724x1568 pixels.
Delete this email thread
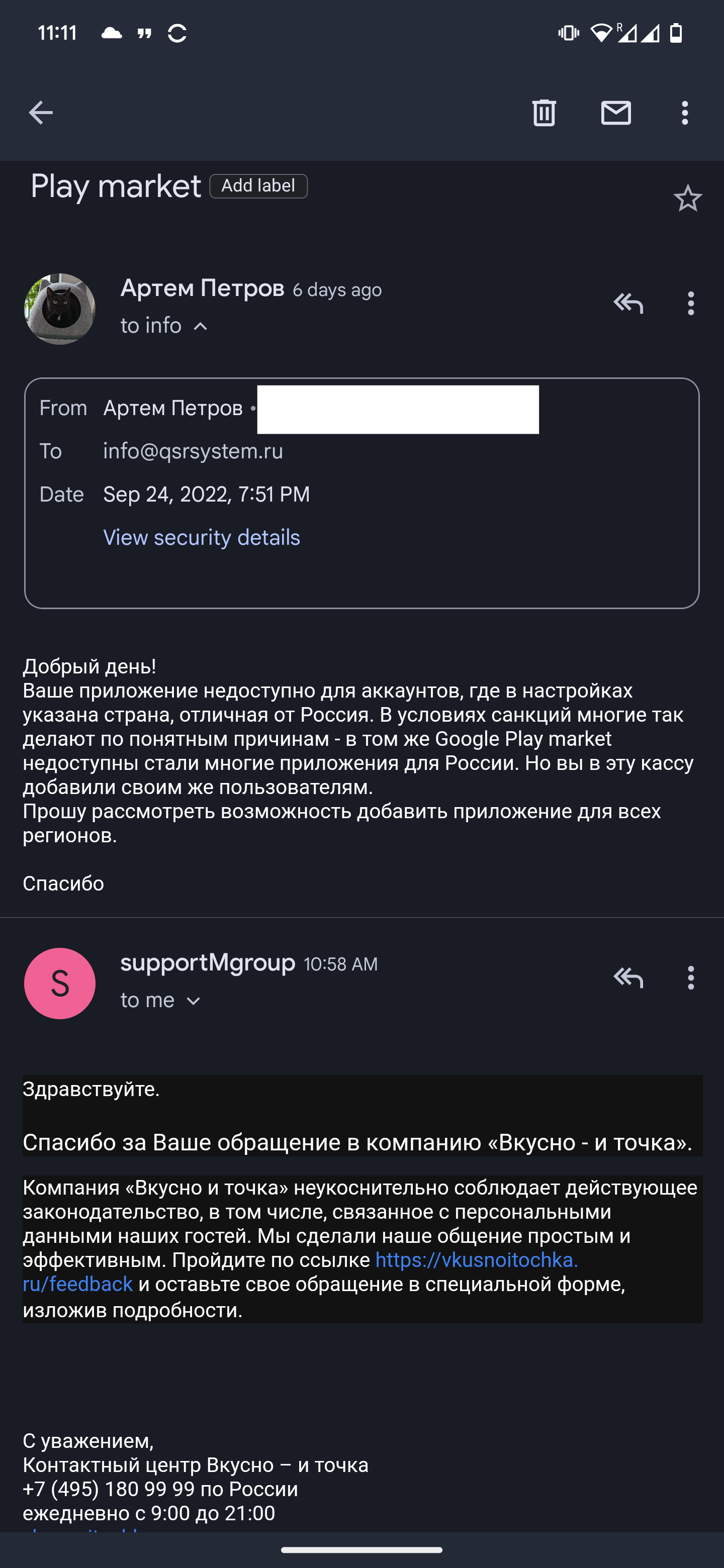(x=544, y=113)
